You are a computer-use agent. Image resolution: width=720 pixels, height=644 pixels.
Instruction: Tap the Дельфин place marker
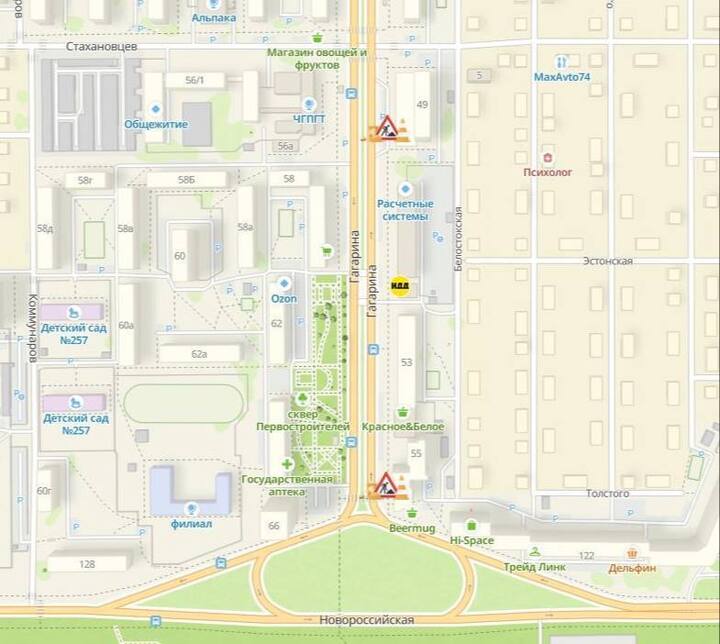point(632,553)
